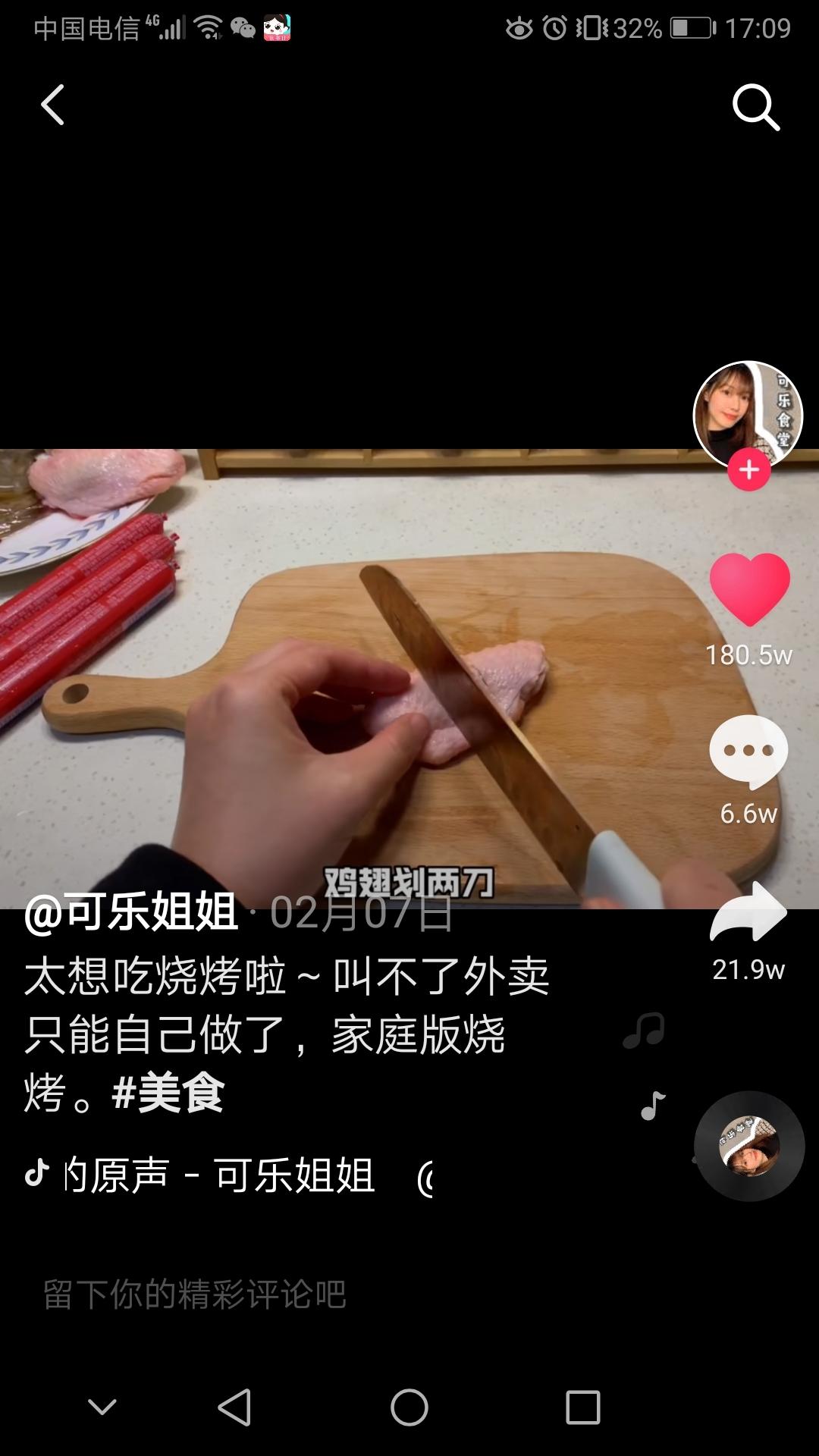This screenshot has height=1456, width=819.
Task: Follow the creator with the red plus
Action: [749, 470]
